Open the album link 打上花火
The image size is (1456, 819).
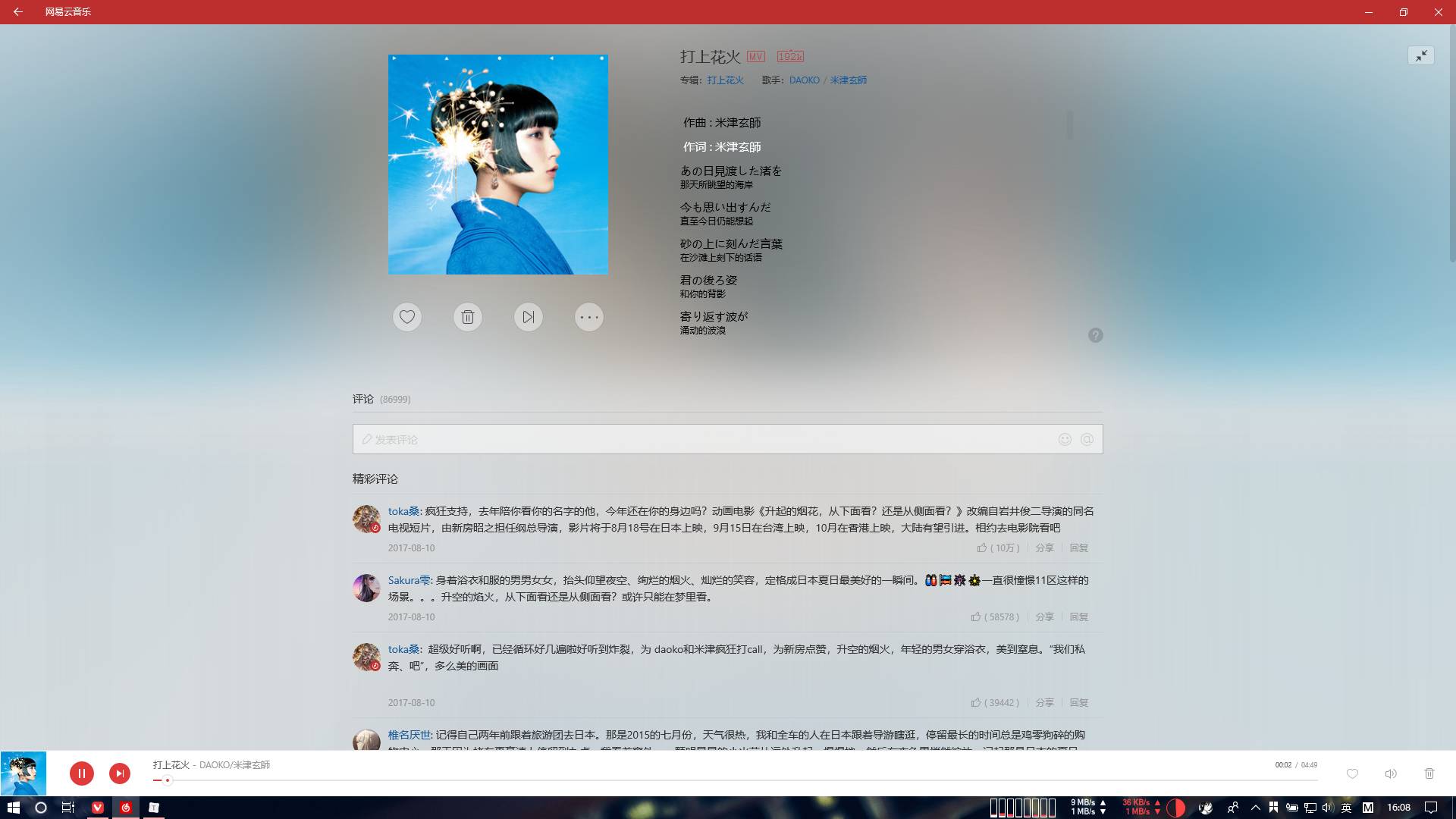(725, 80)
